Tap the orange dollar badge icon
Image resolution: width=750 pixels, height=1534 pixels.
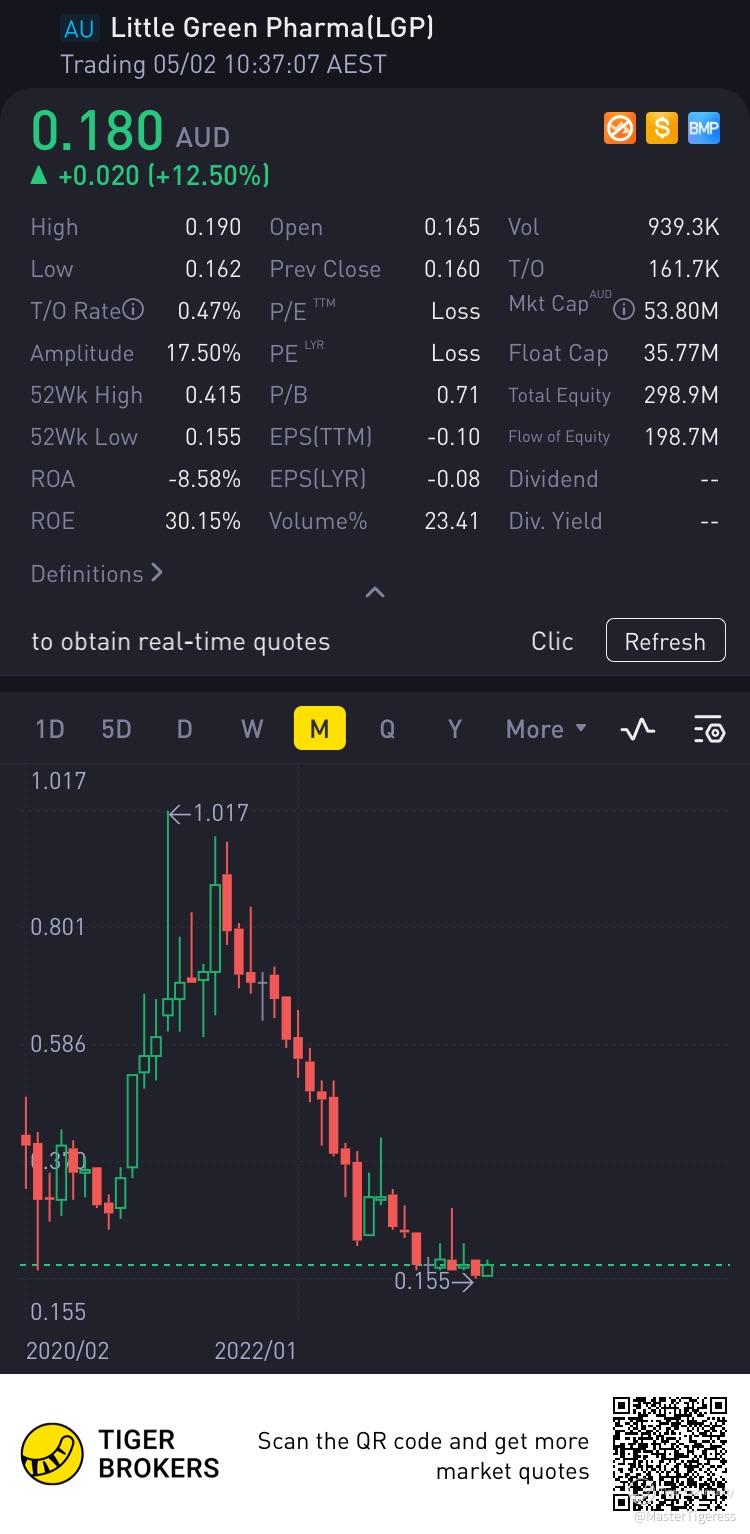(661, 128)
